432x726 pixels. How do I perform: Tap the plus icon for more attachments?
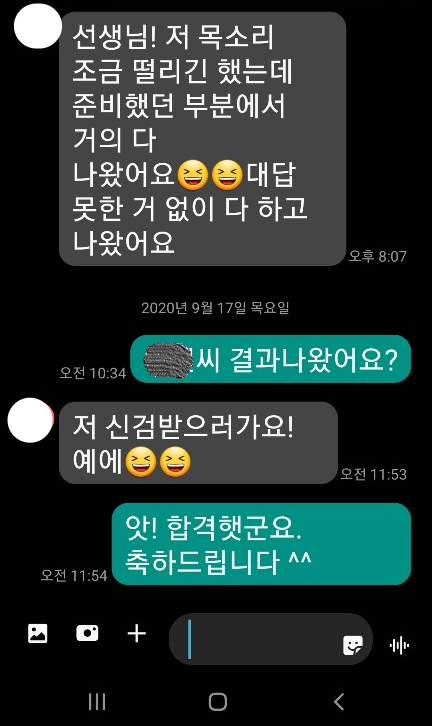point(137,633)
